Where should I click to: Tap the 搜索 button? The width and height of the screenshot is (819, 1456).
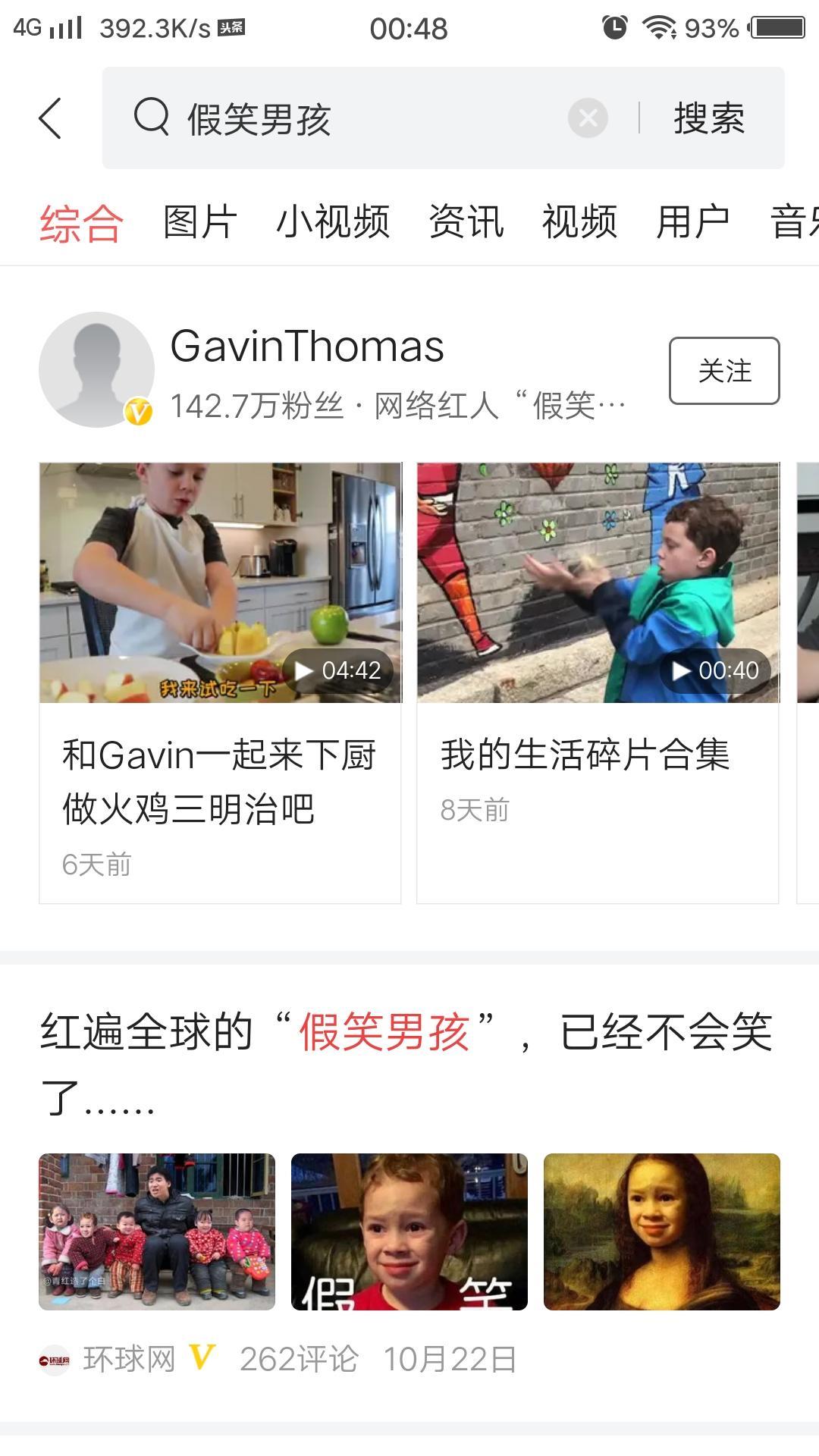click(709, 118)
